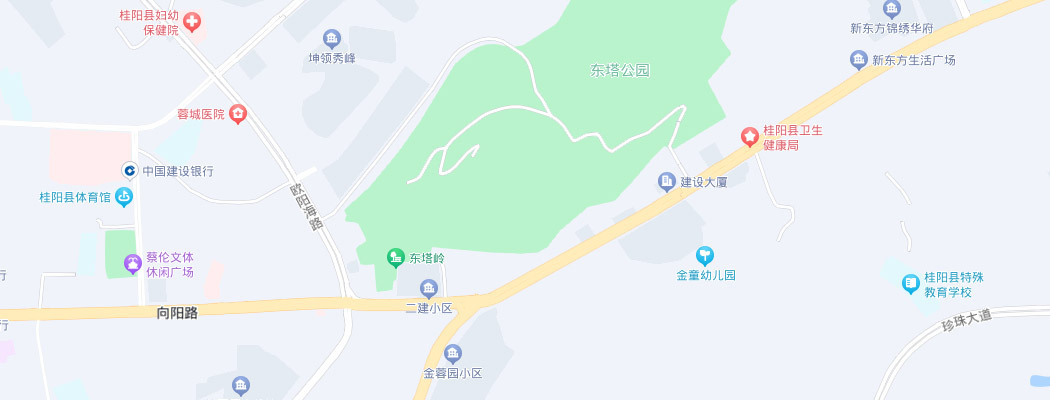Select the 桂阳县特殊教育学校 marker
Screen dimensions: 1050x400
pos(910,284)
